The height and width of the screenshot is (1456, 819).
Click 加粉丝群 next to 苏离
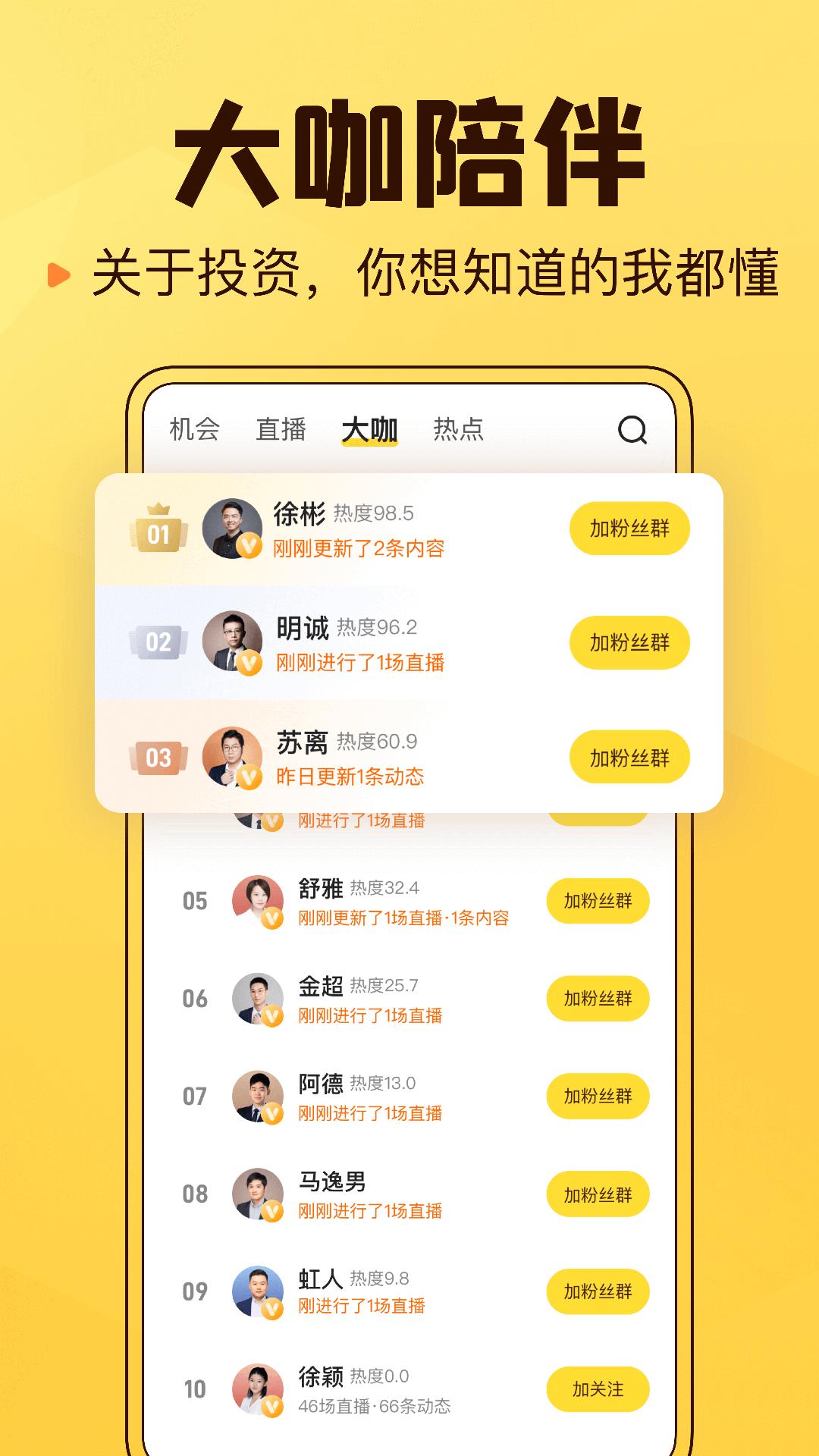630,758
